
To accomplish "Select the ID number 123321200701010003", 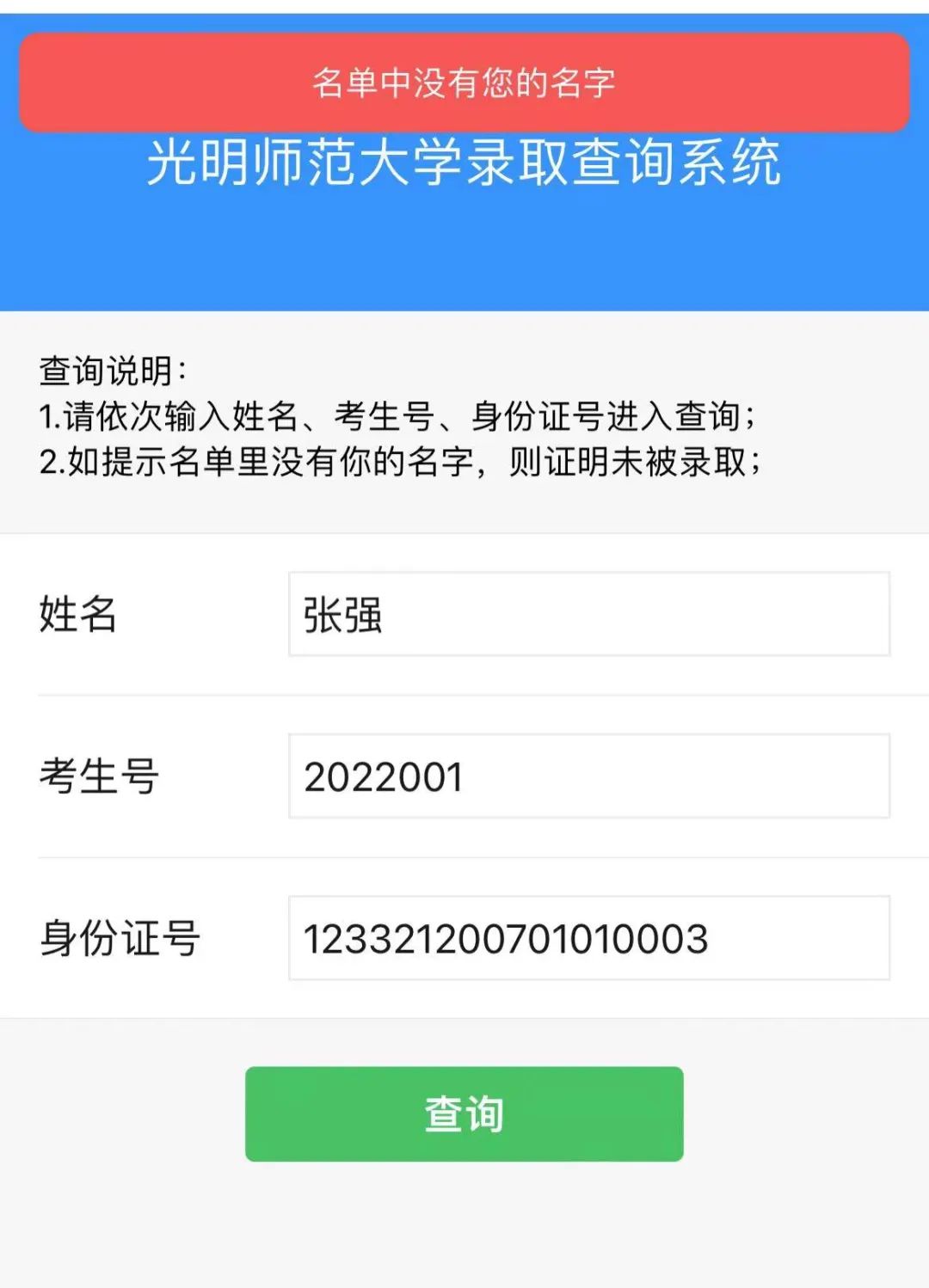I will (506, 940).
